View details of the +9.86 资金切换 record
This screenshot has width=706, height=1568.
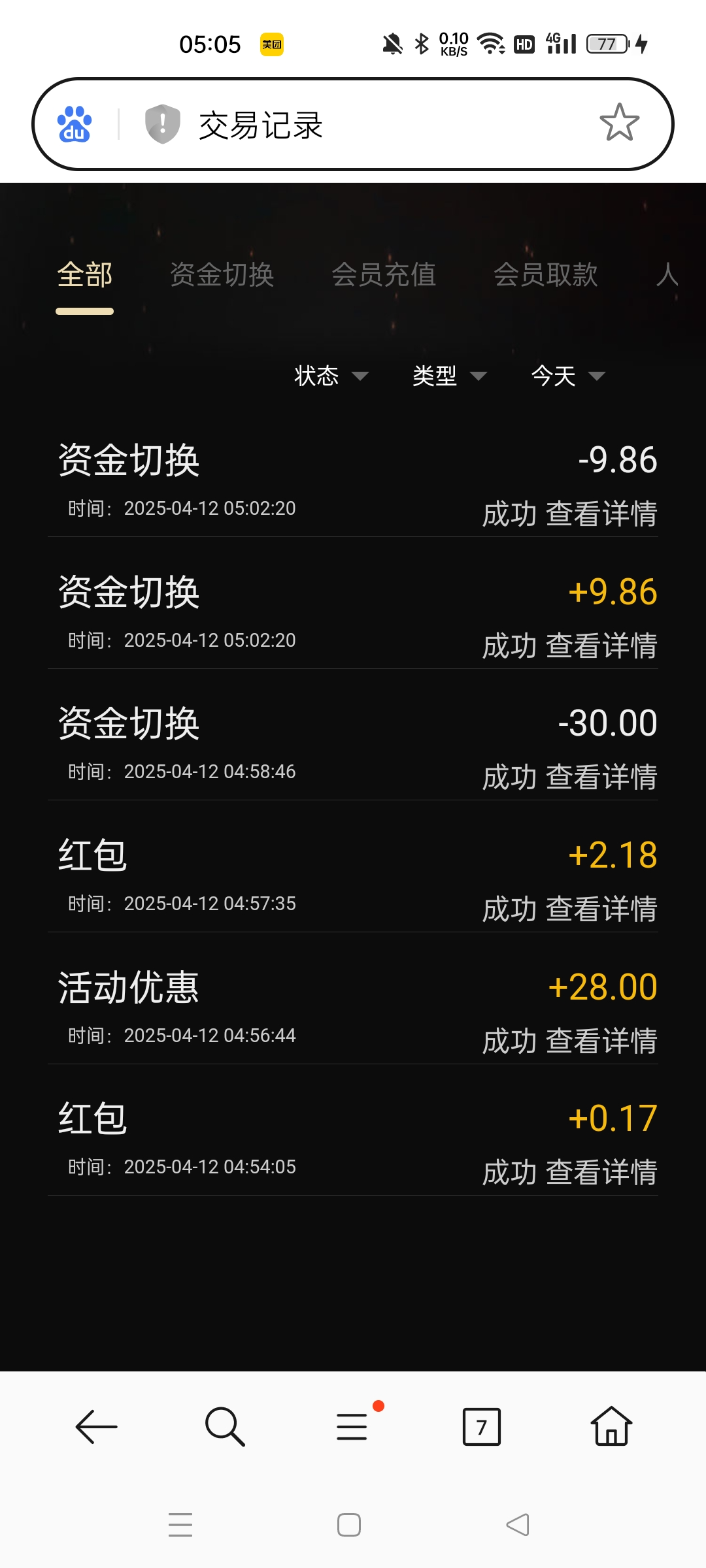click(x=601, y=646)
